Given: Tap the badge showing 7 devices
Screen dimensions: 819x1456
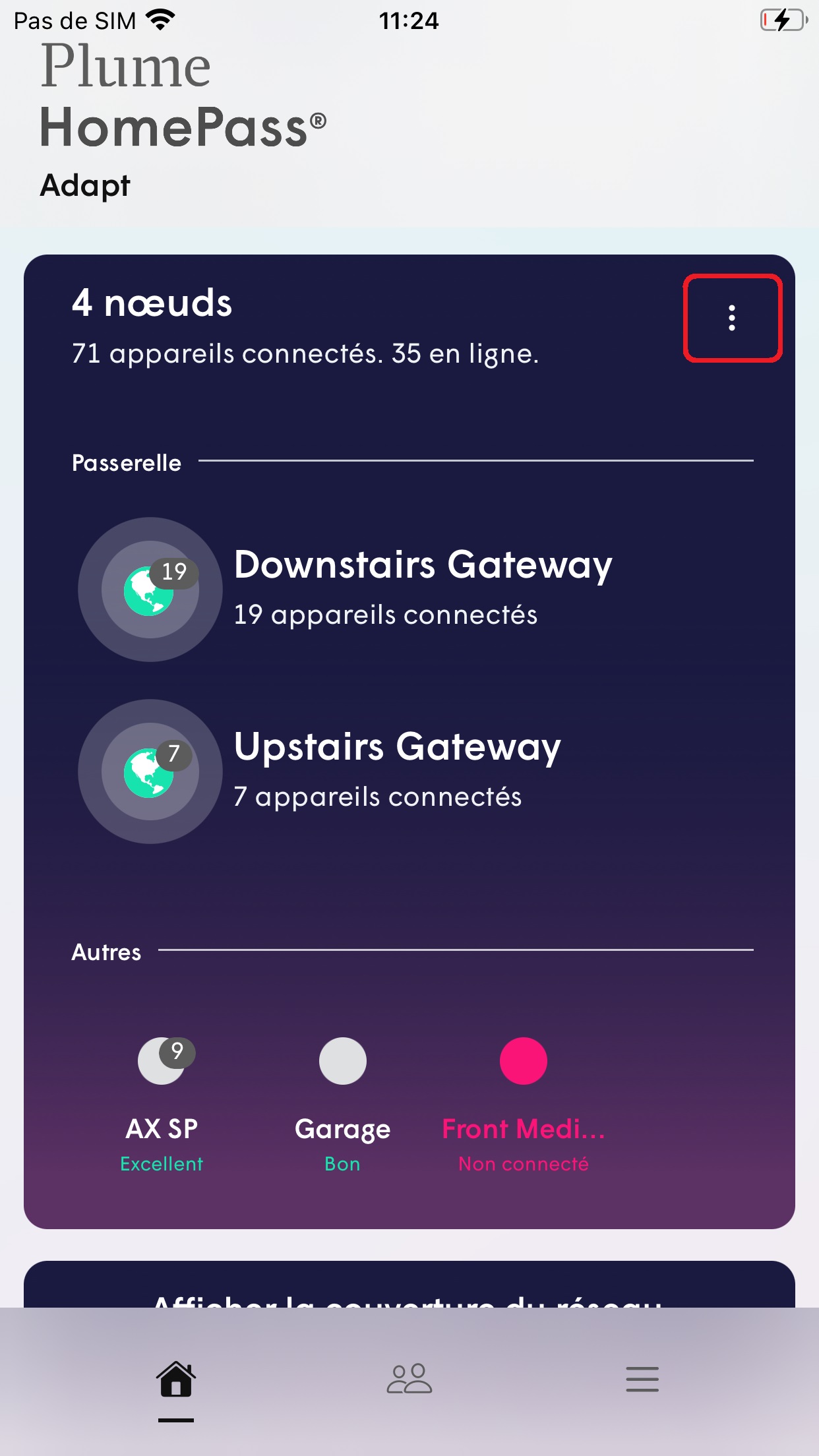Looking at the screenshot, I should pos(173,756).
